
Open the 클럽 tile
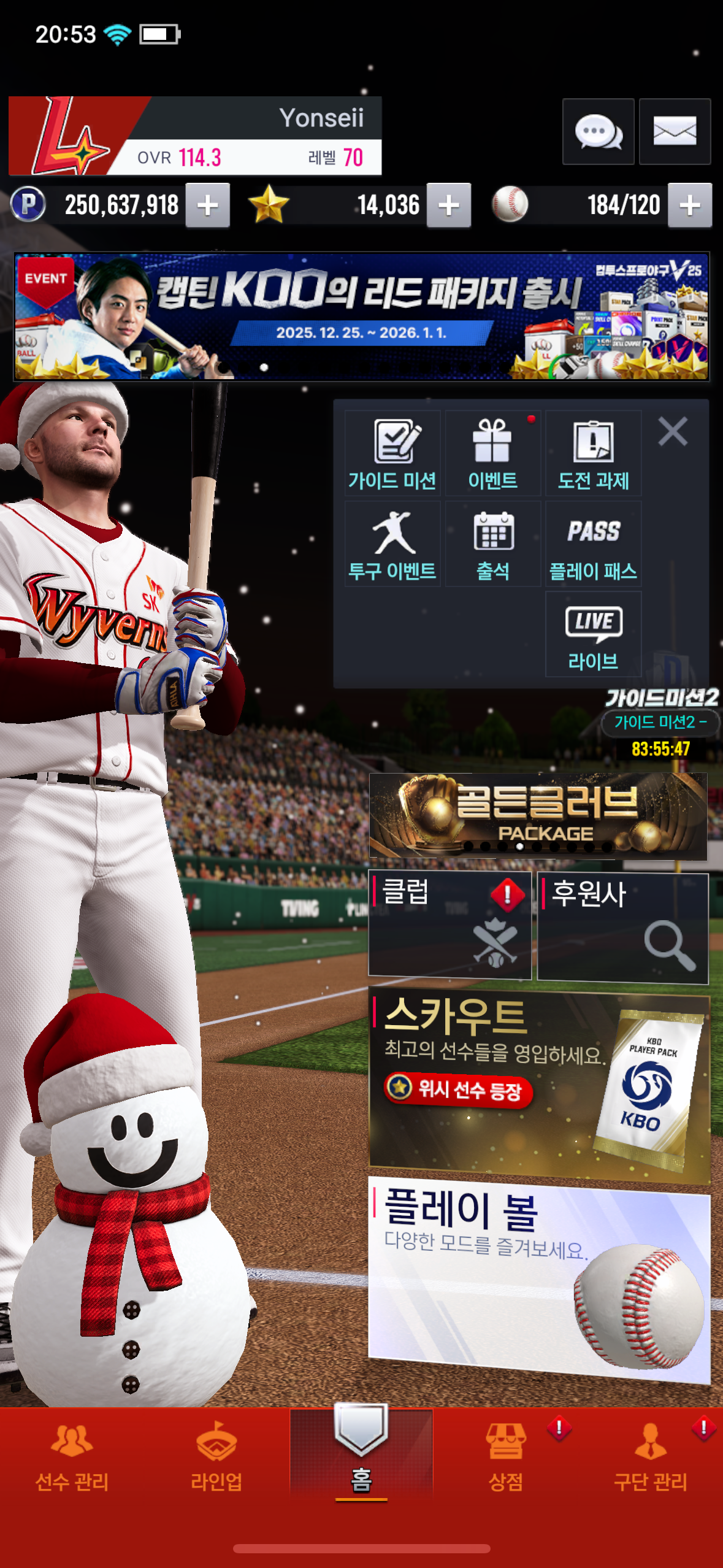(x=449, y=924)
